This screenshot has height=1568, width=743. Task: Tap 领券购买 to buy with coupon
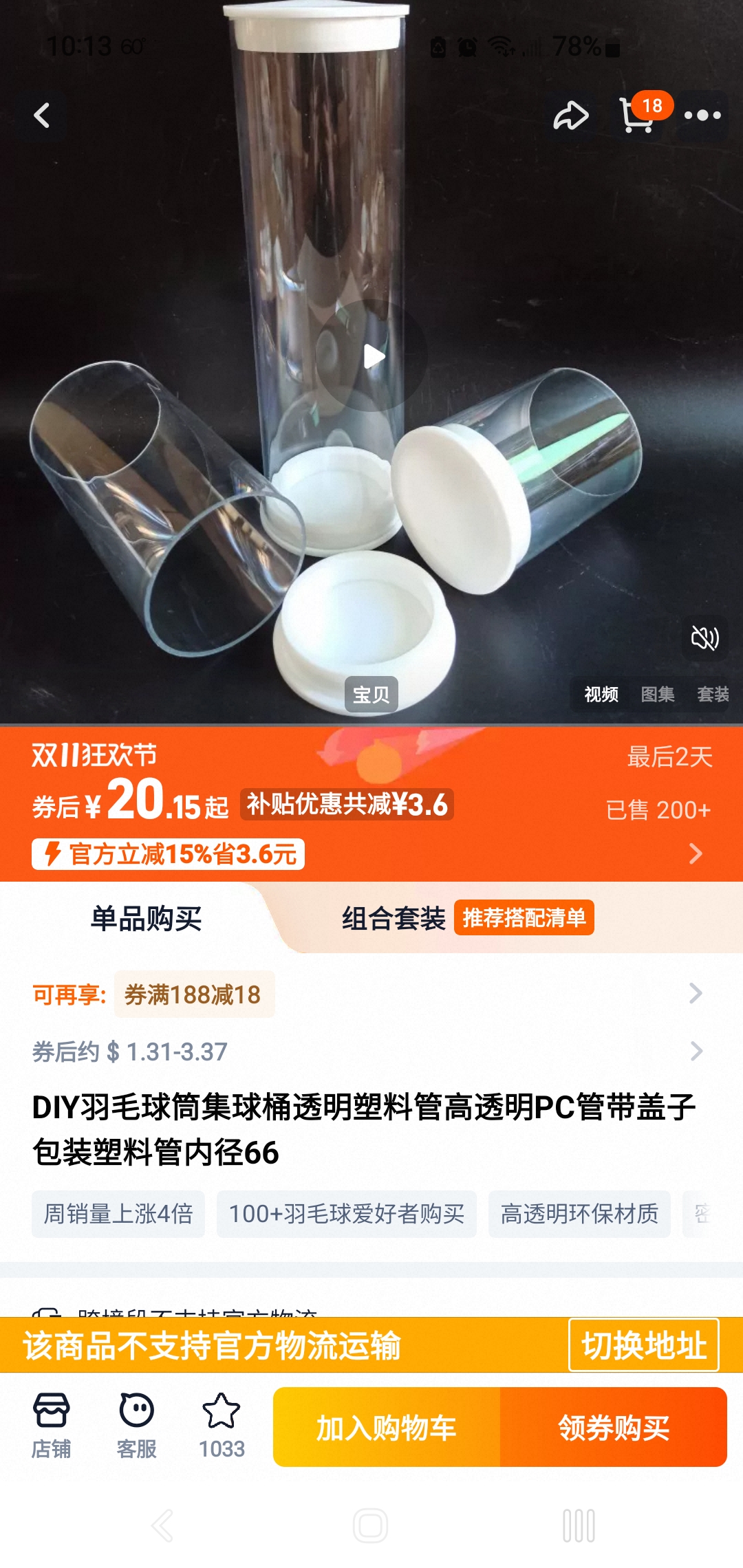[x=614, y=1428]
